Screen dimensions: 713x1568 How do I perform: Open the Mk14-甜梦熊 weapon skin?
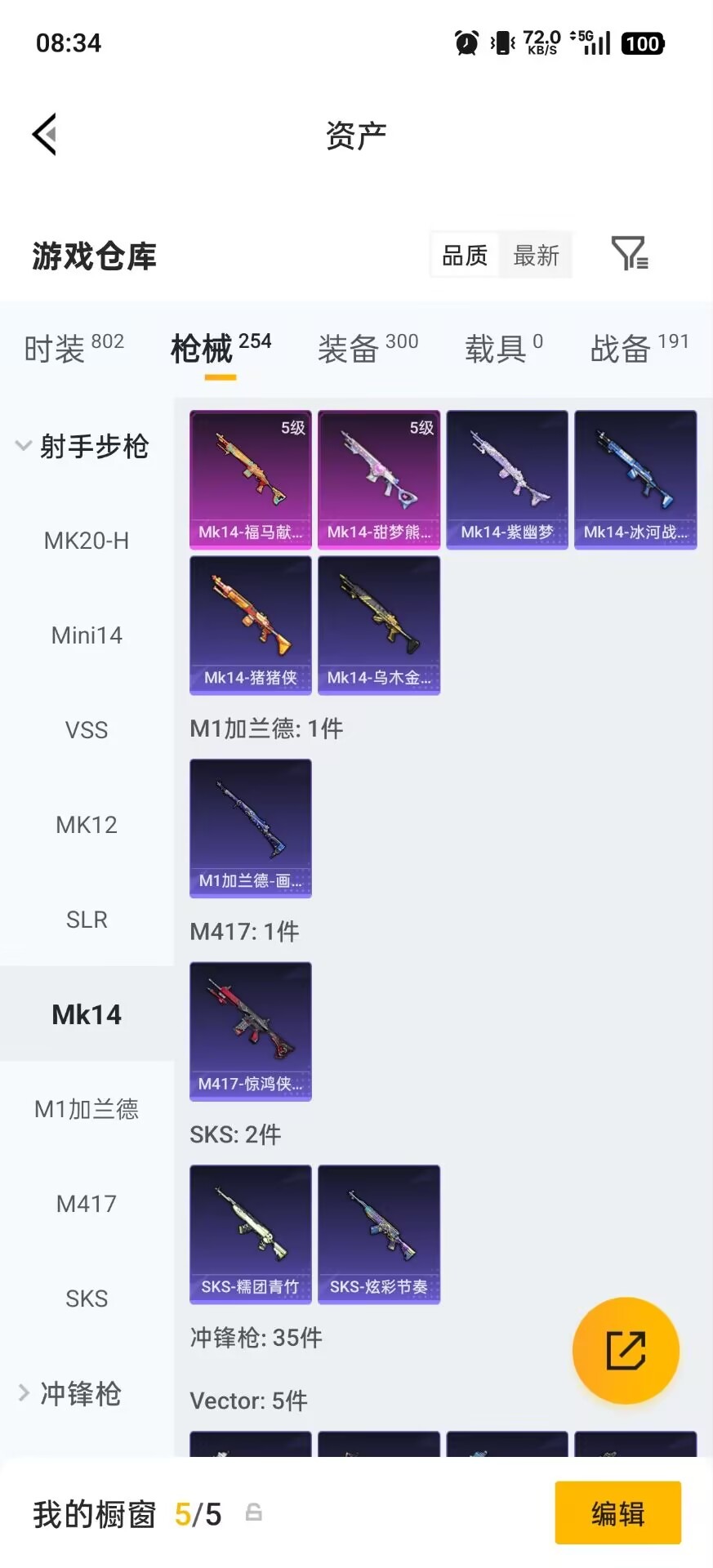point(378,479)
